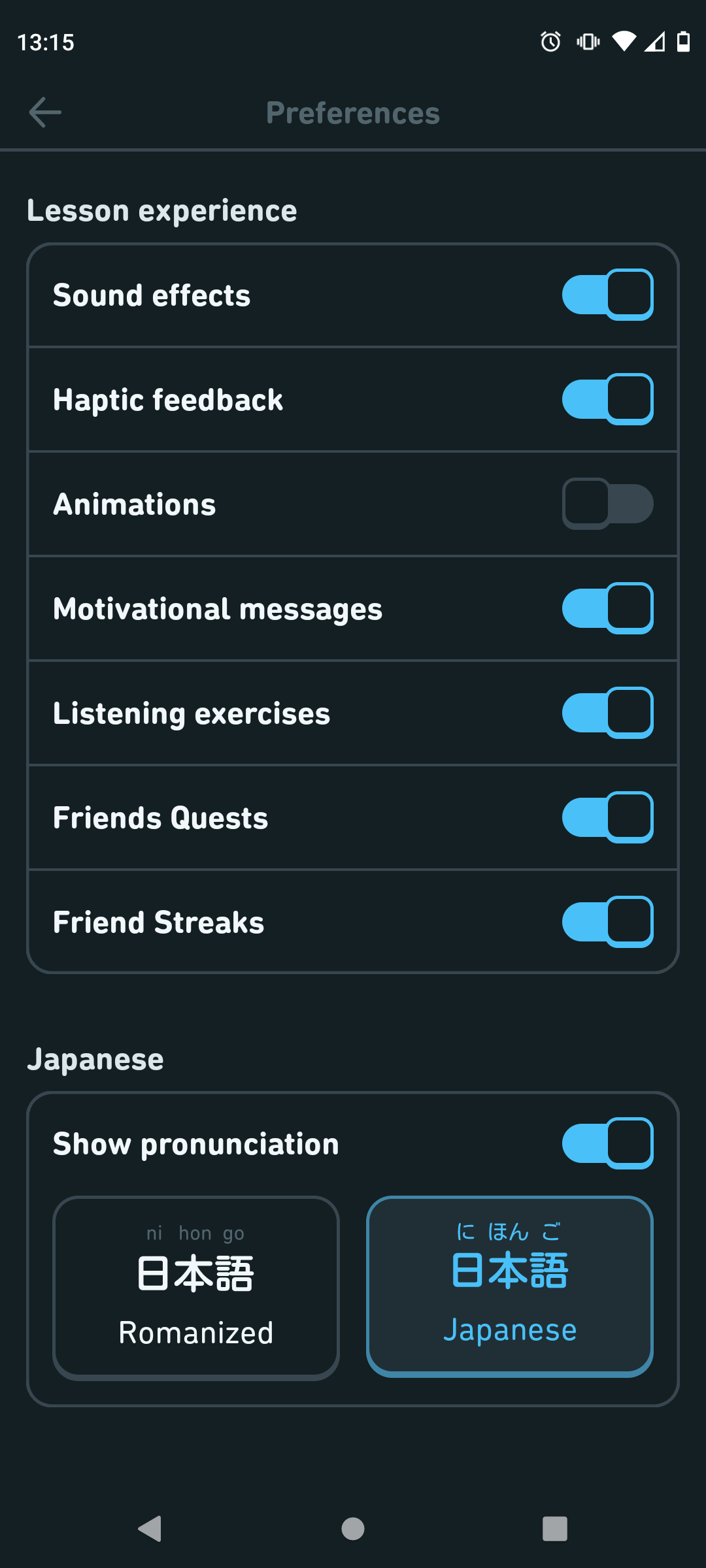Disable Haptic feedback

pos(607,399)
